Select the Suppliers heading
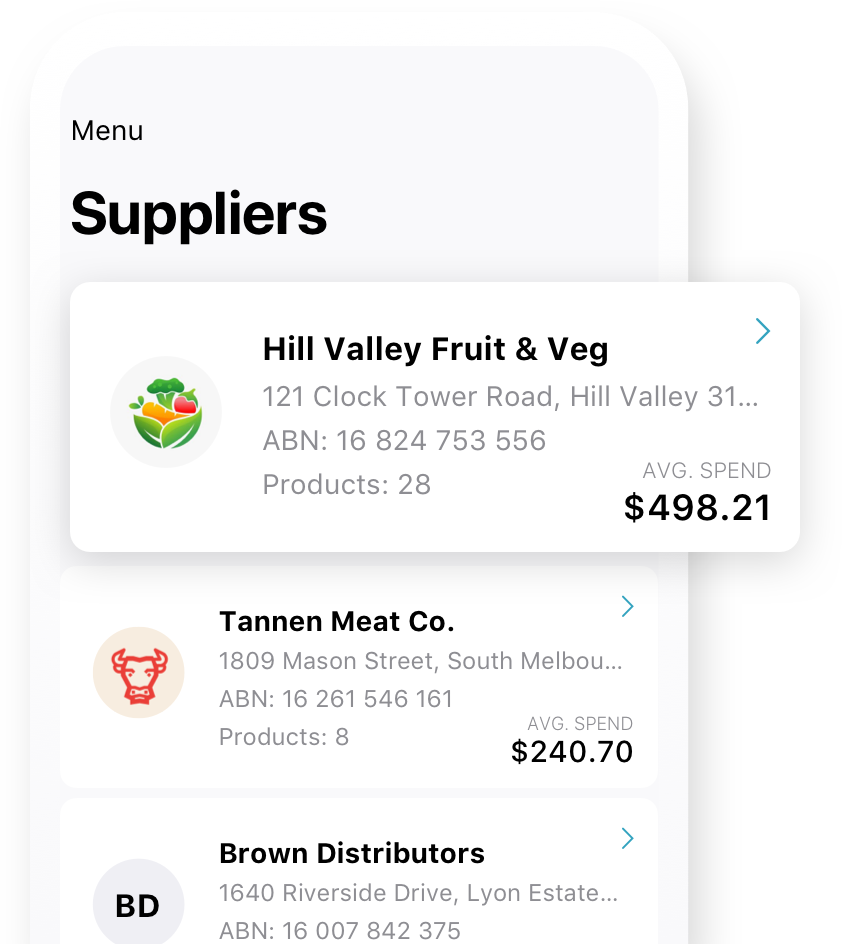 pos(199,213)
